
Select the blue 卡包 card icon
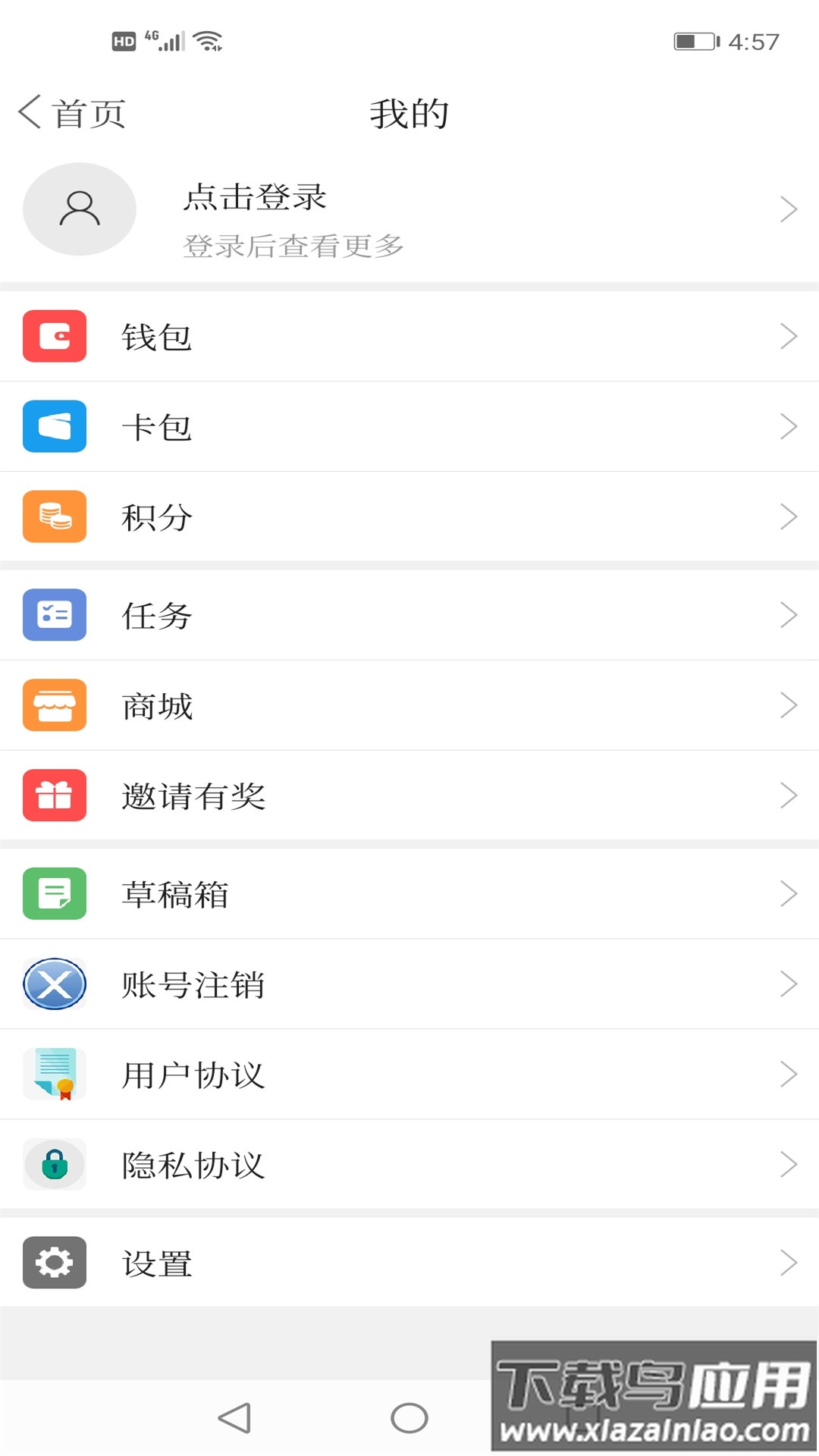click(54, 426)
